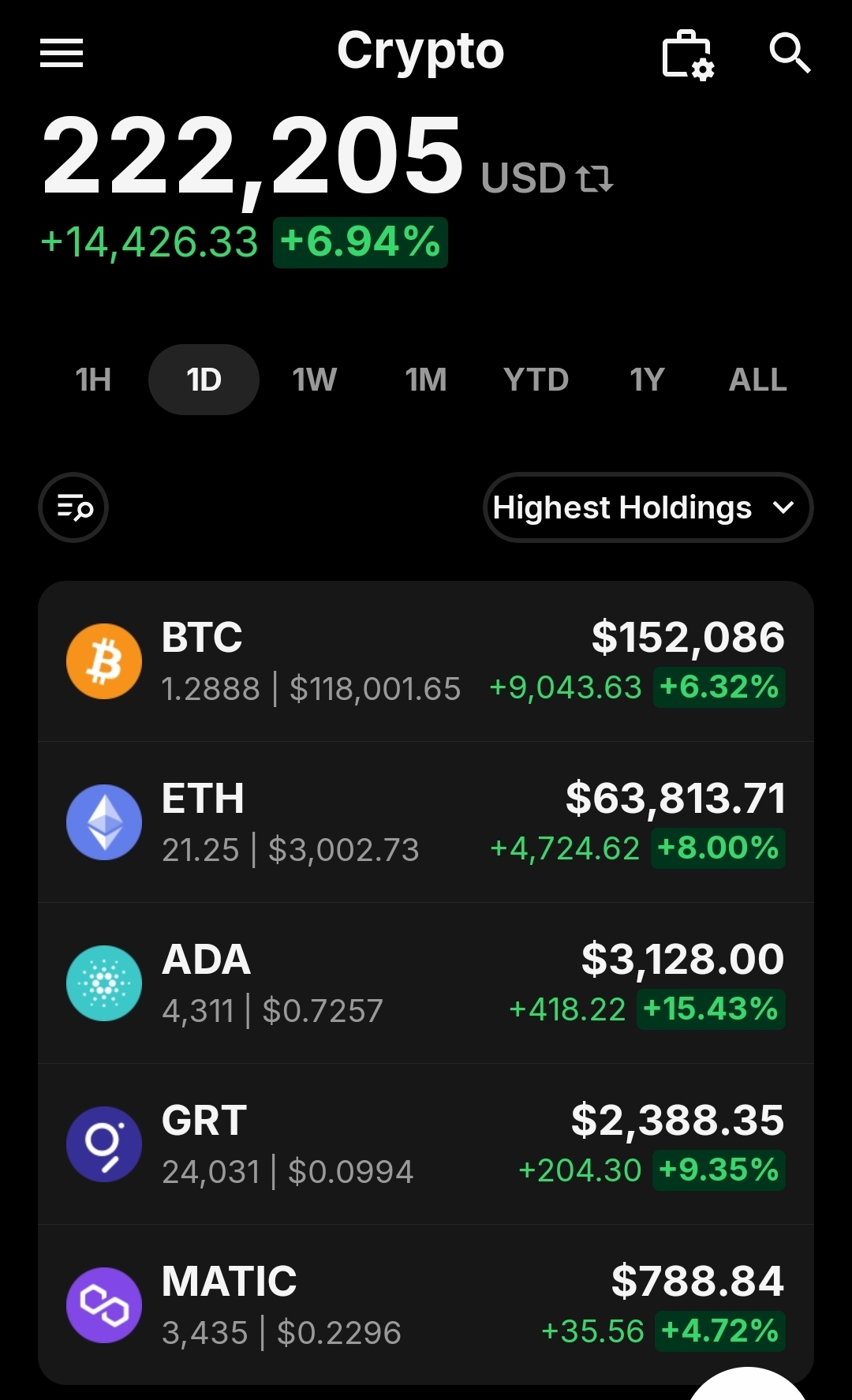This screenshot has width=852, height=1400.
Task: Switch to the 1W timeframe
Action: [314, 380]
